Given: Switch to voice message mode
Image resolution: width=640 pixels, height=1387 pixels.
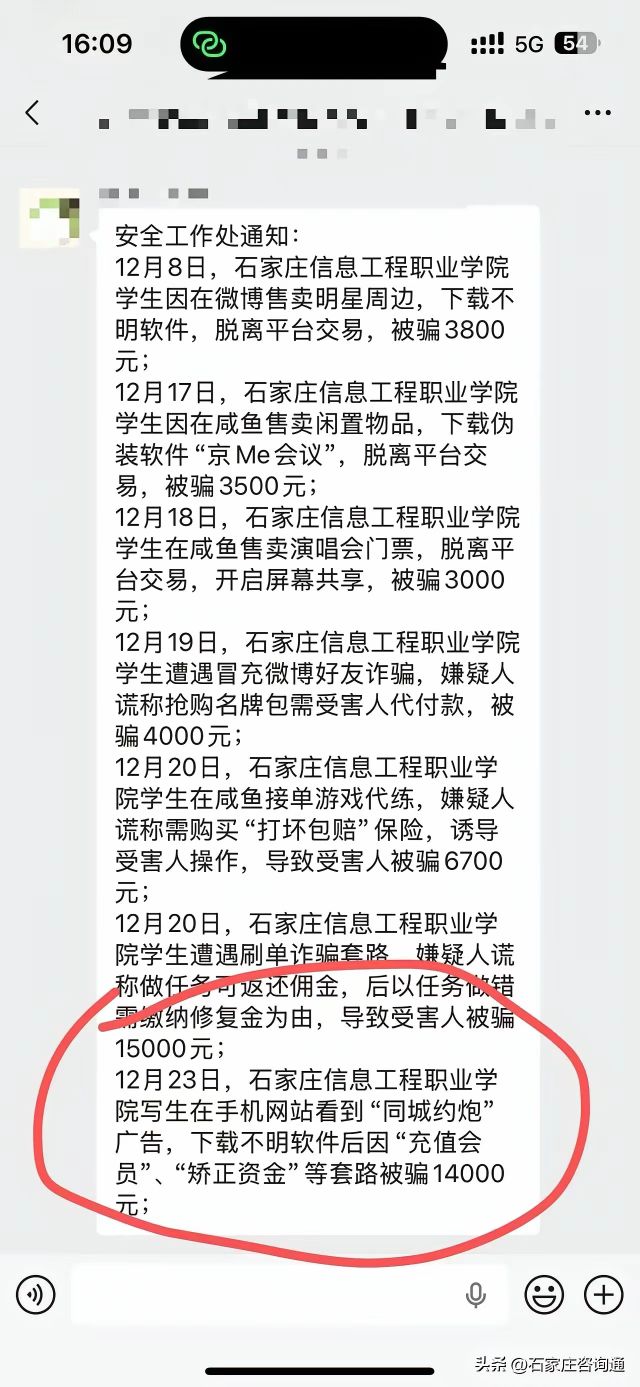Looking at the screenshot, I should [x=36, y=1296].
